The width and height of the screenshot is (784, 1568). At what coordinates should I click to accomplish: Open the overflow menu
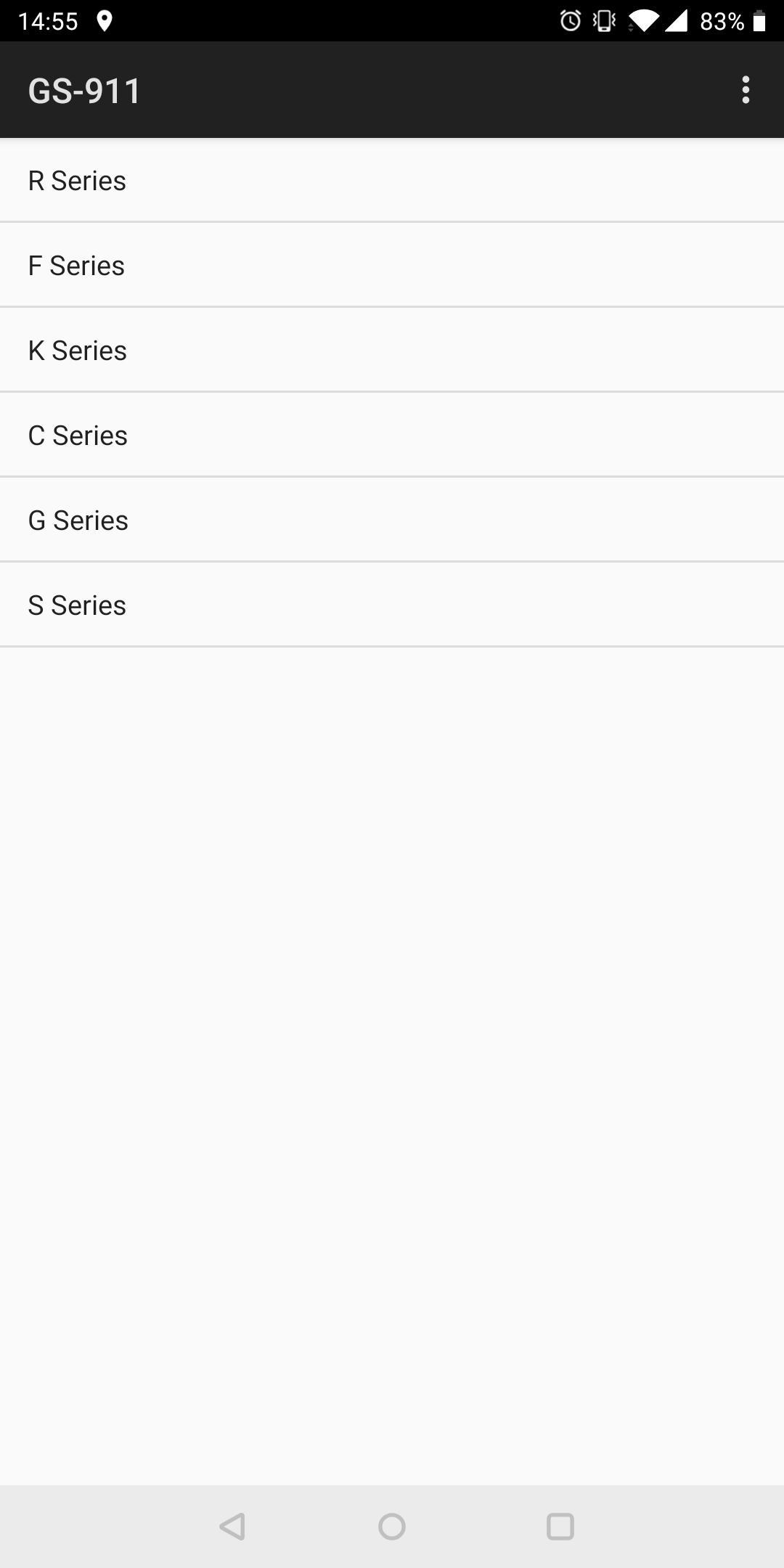pos(746,90)
